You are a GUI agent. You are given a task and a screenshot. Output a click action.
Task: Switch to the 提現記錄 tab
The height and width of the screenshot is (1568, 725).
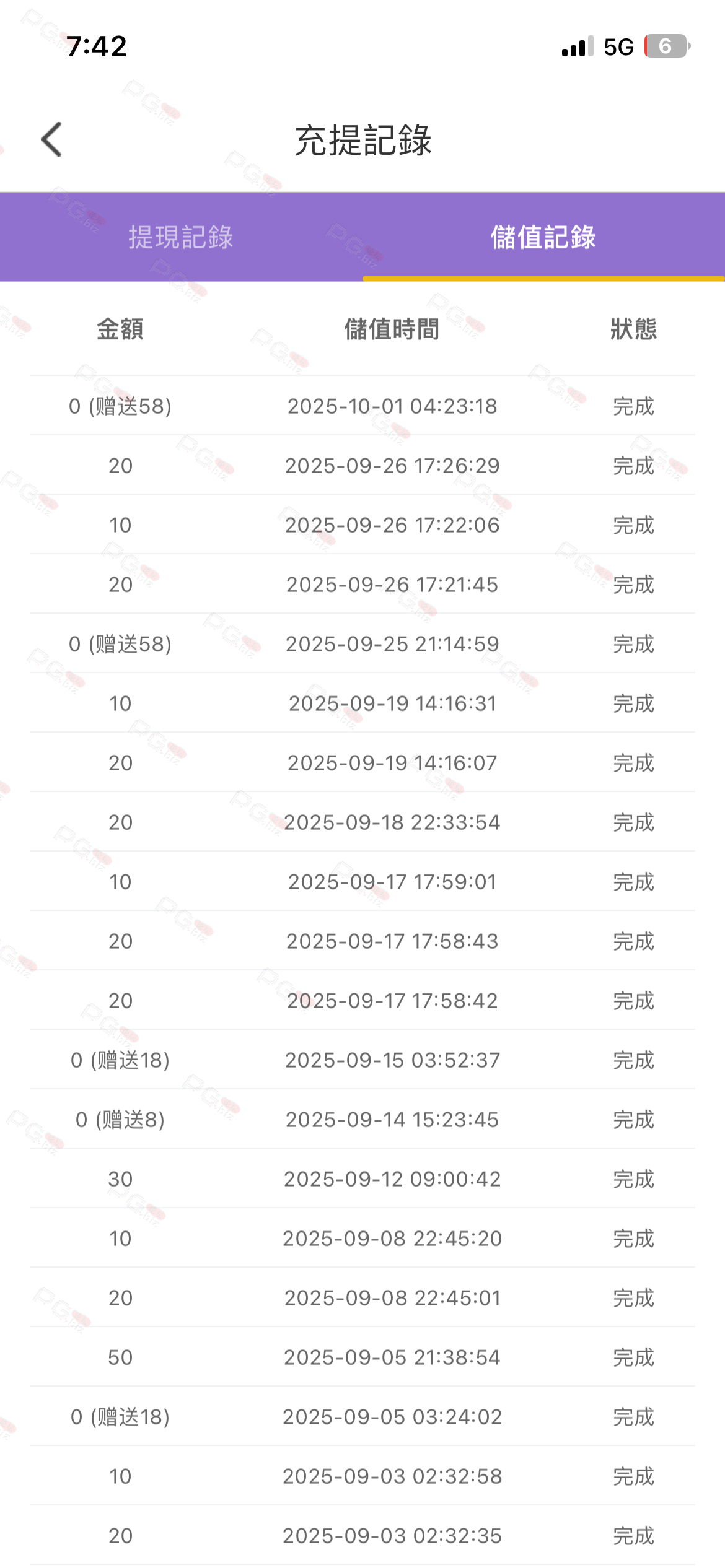[x=181, y=237]
